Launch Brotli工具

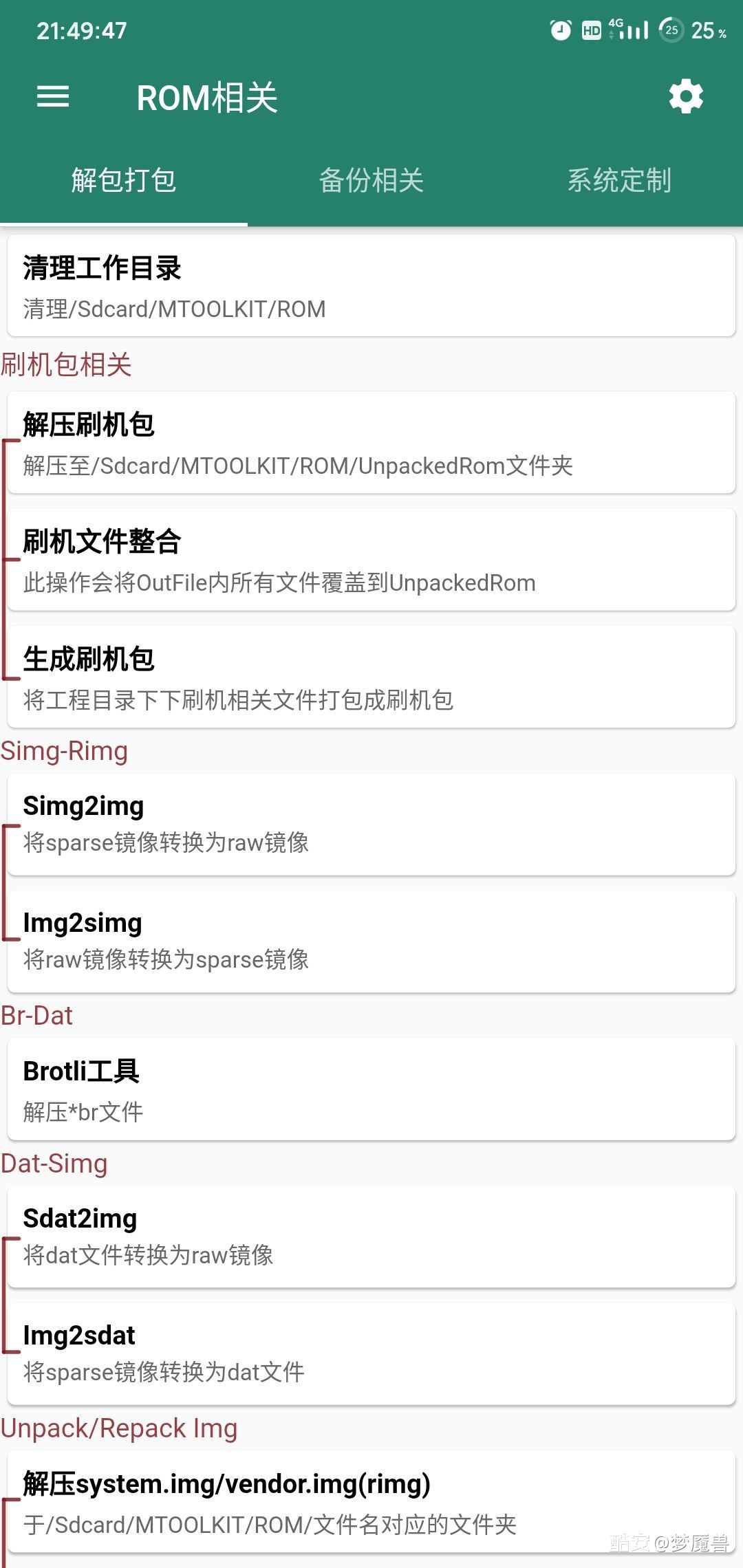371,1089
